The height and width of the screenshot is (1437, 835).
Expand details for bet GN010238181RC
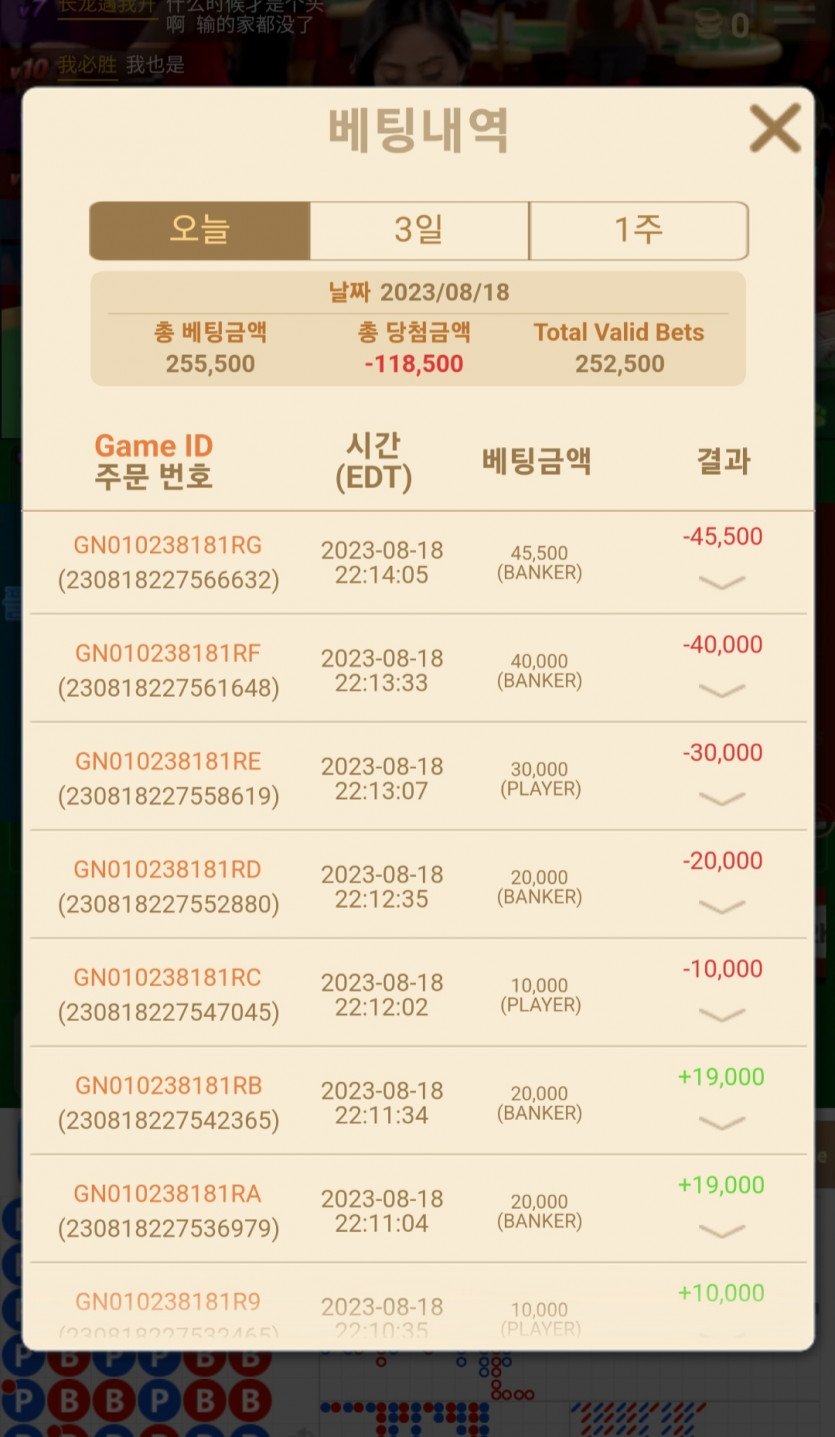(x=722, y=1015)
